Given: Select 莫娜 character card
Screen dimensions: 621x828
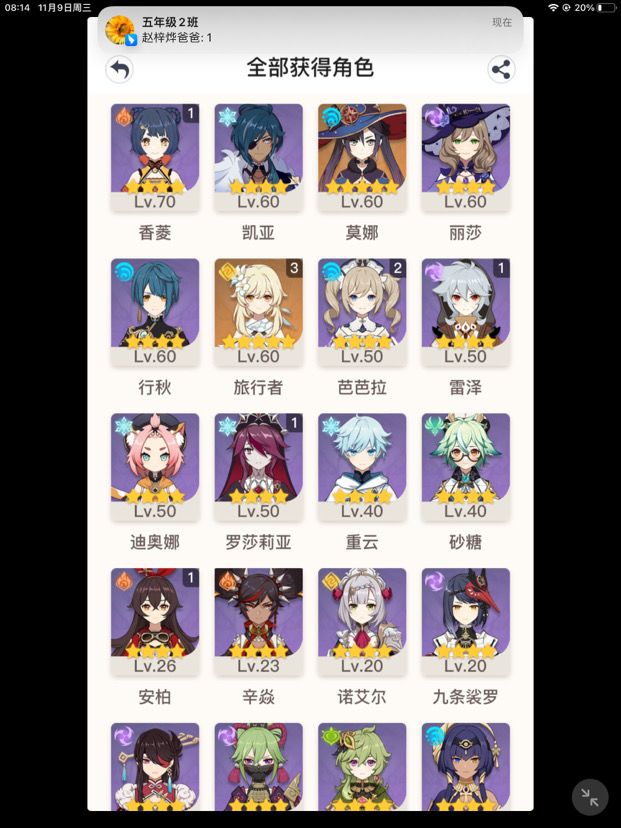Looking at the screenshot, I should coord(362,158).
